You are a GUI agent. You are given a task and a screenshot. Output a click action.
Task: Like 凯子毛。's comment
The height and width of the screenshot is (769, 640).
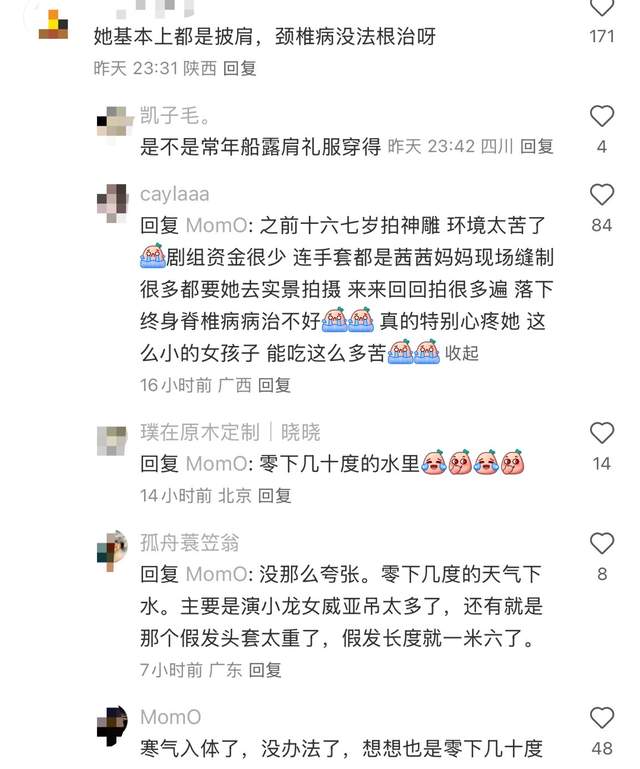click(x=601, y=116)
